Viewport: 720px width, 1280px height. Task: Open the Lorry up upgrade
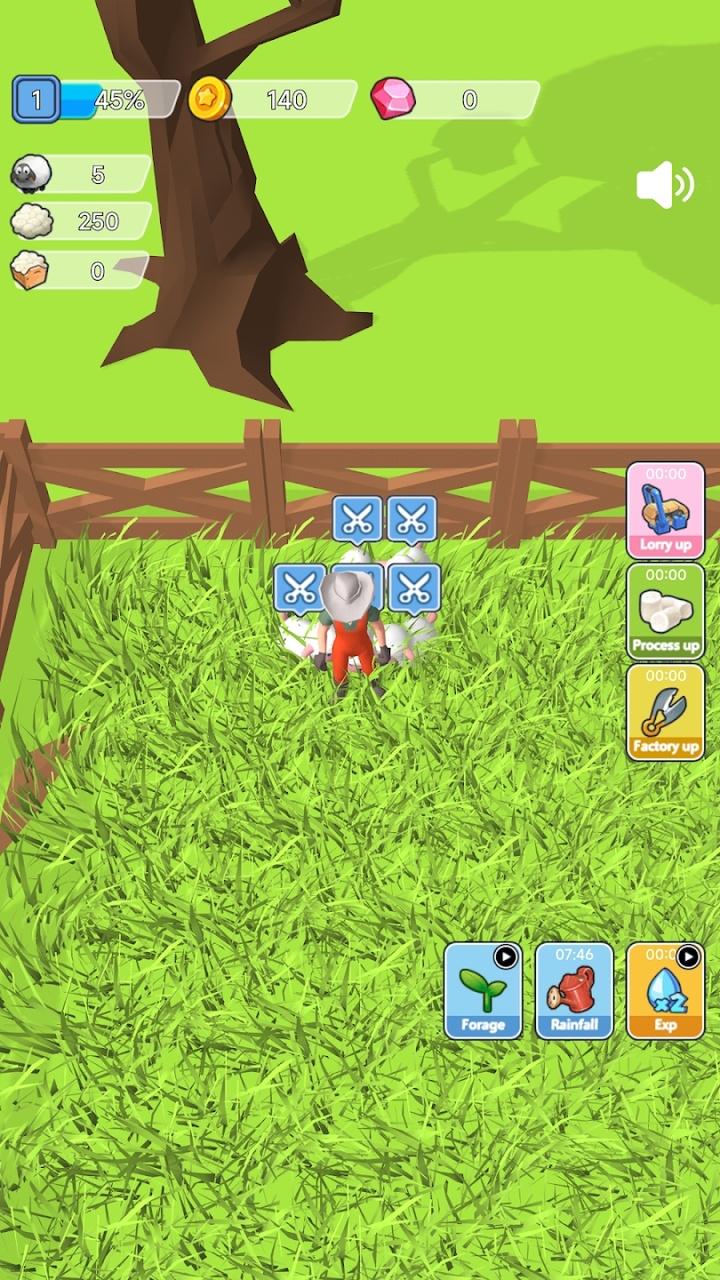(x=665, y=510)
